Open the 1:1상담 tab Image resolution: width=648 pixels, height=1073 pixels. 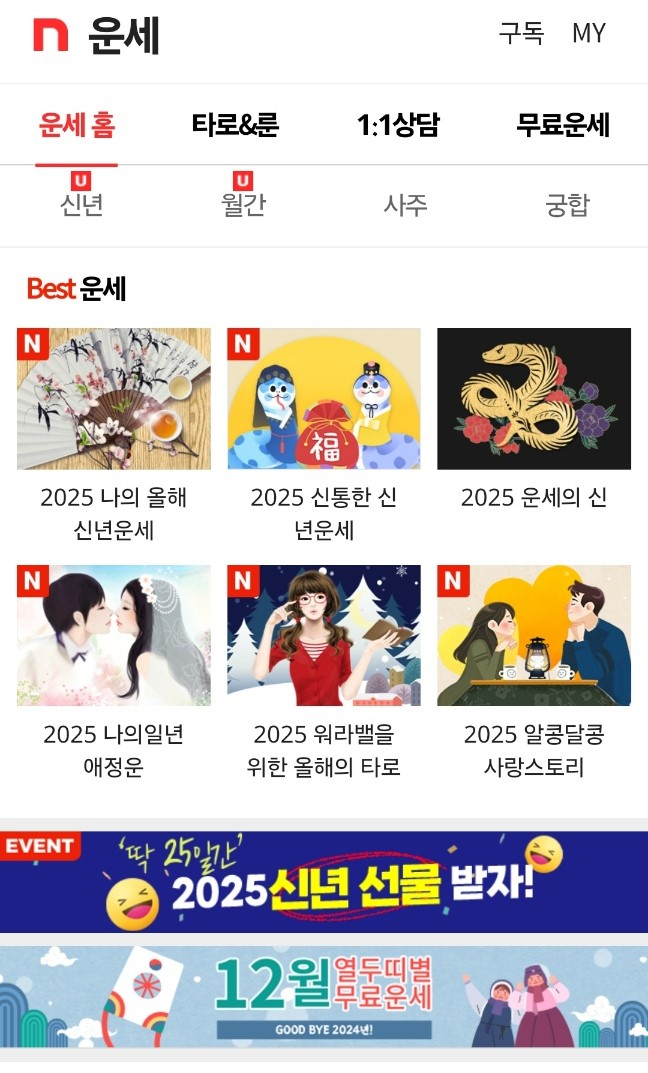pyautogui.click(x=398, y=126)
